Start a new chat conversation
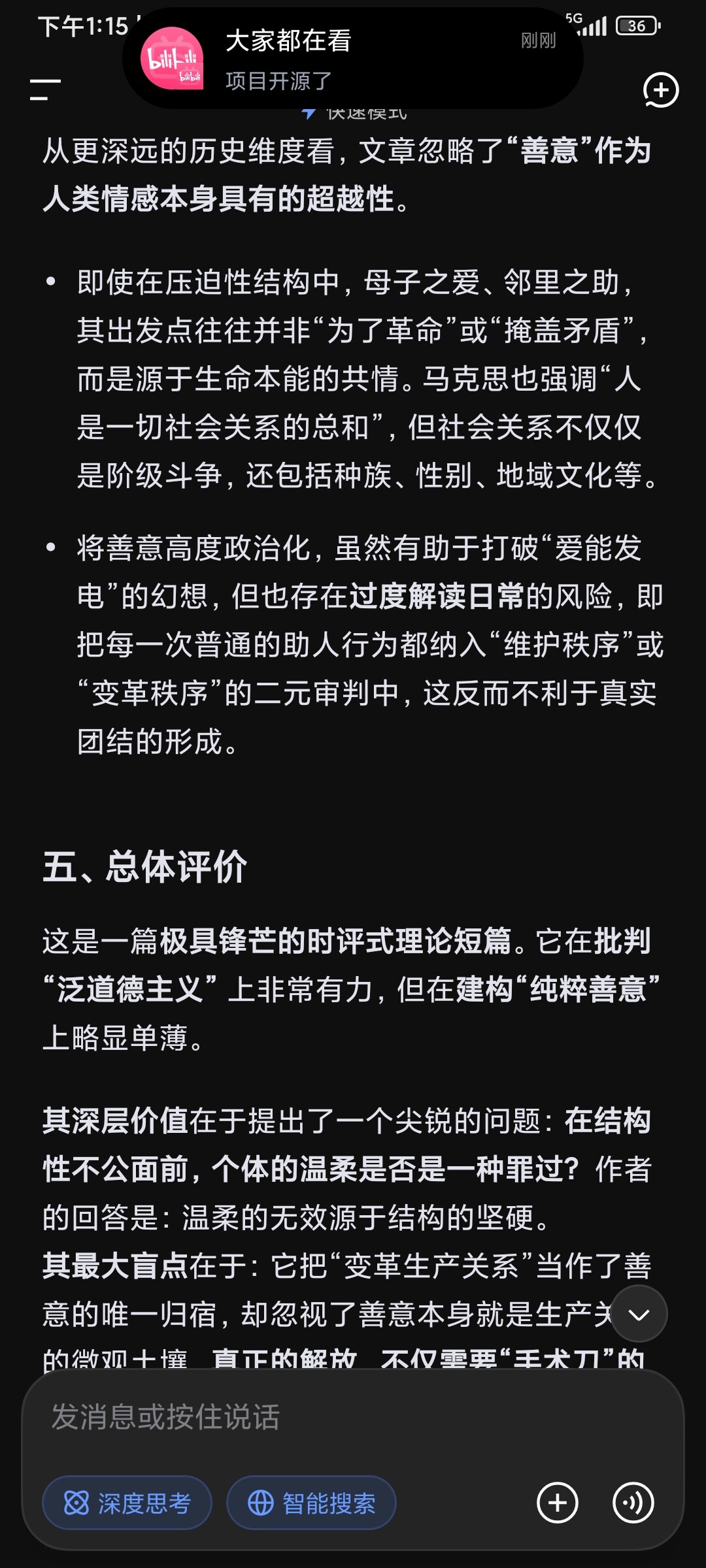The image size is (706, 1568). (660, 90)
